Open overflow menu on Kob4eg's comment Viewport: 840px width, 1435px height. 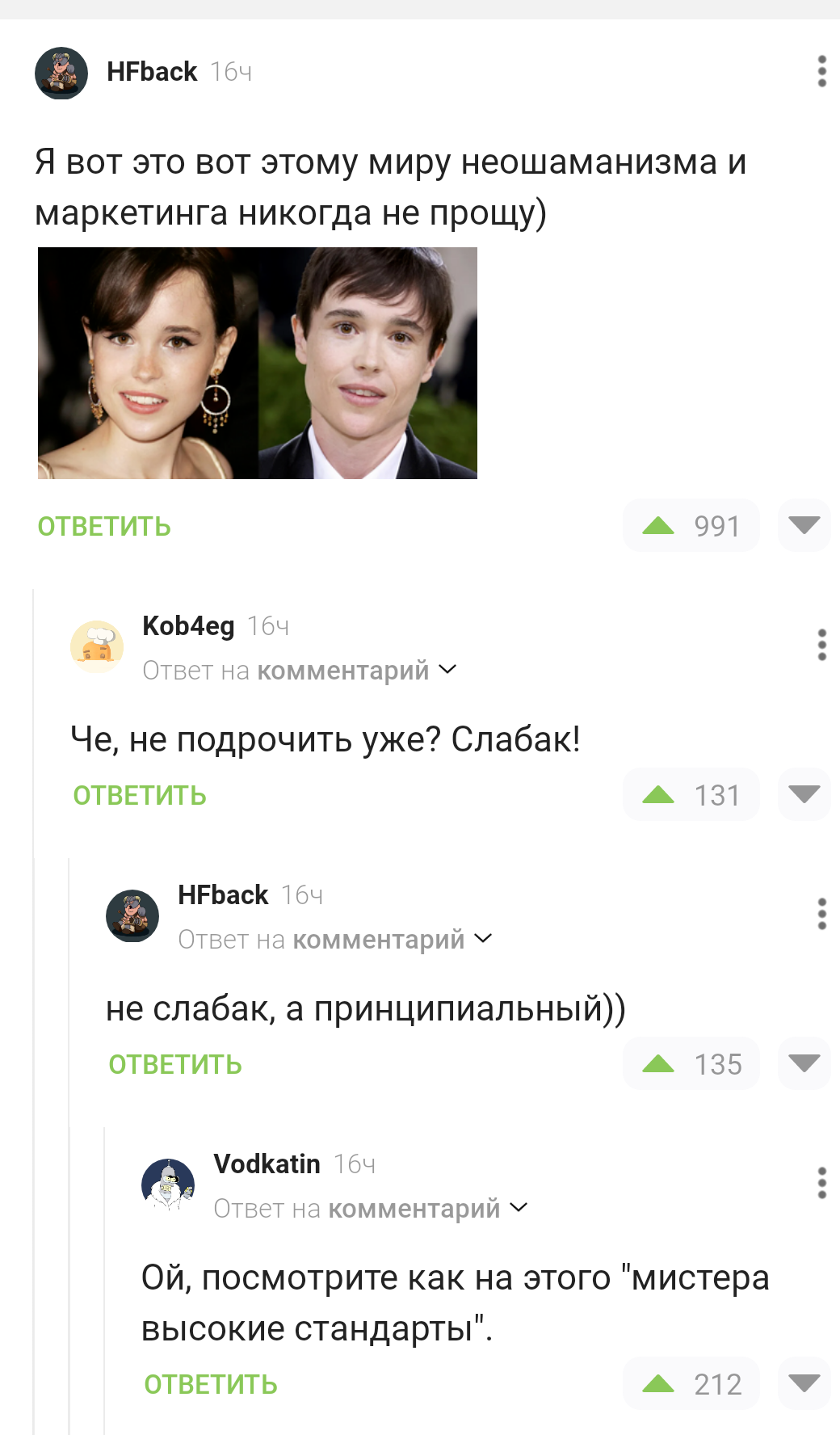(x=821, y=645)
